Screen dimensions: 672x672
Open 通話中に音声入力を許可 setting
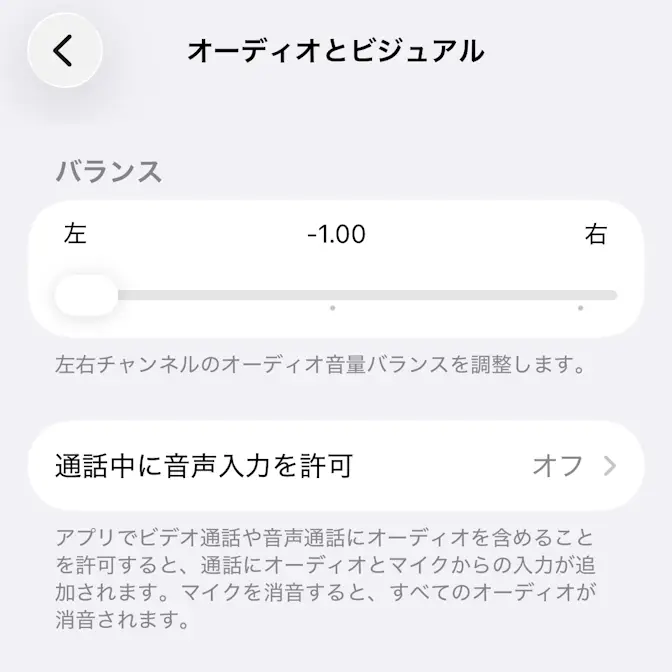point(336,466)
